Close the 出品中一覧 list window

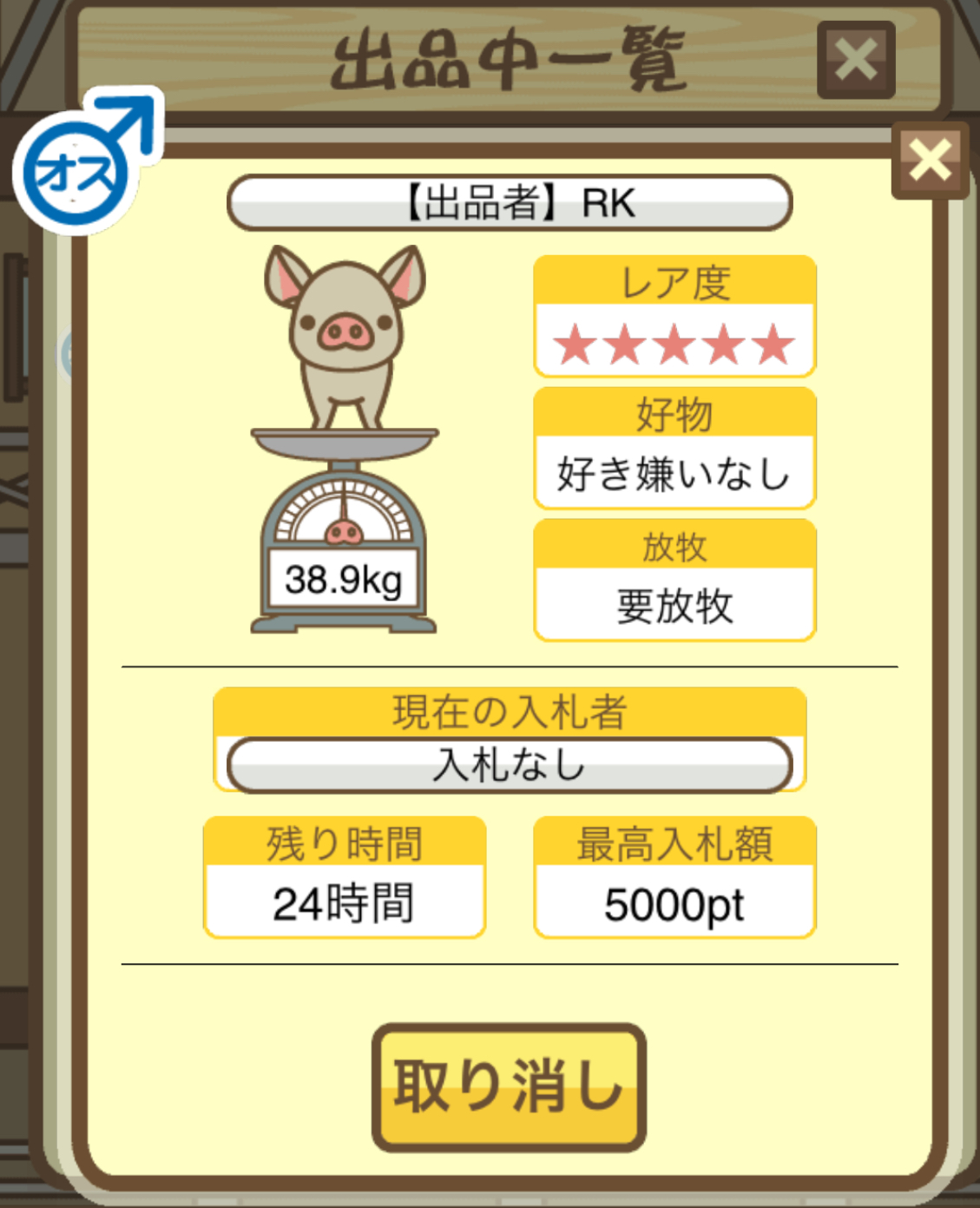855,61
